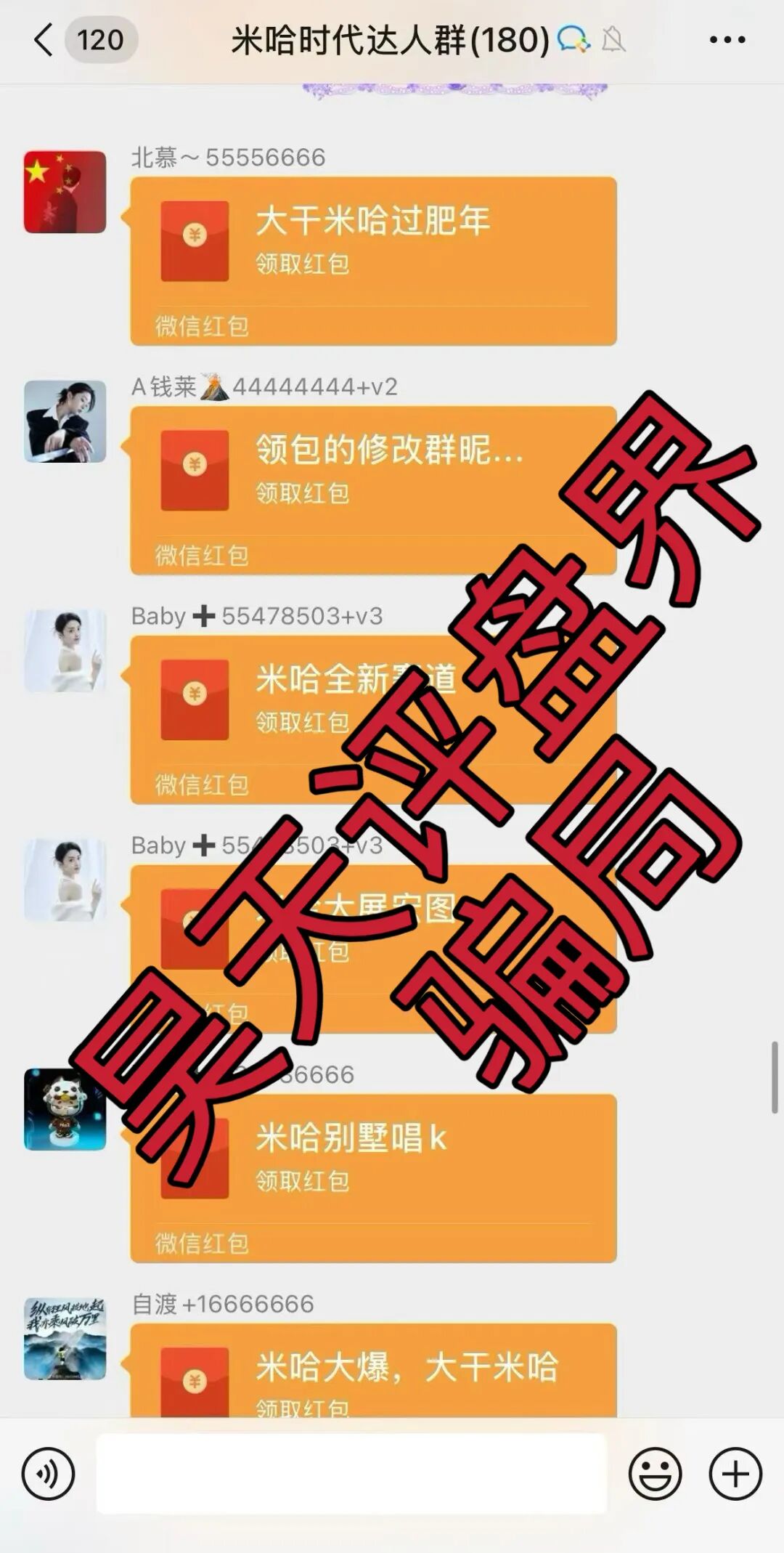View profile of 自渡 +16666666 via avatar
The image size is (784, 1553).
(65, 1339)
